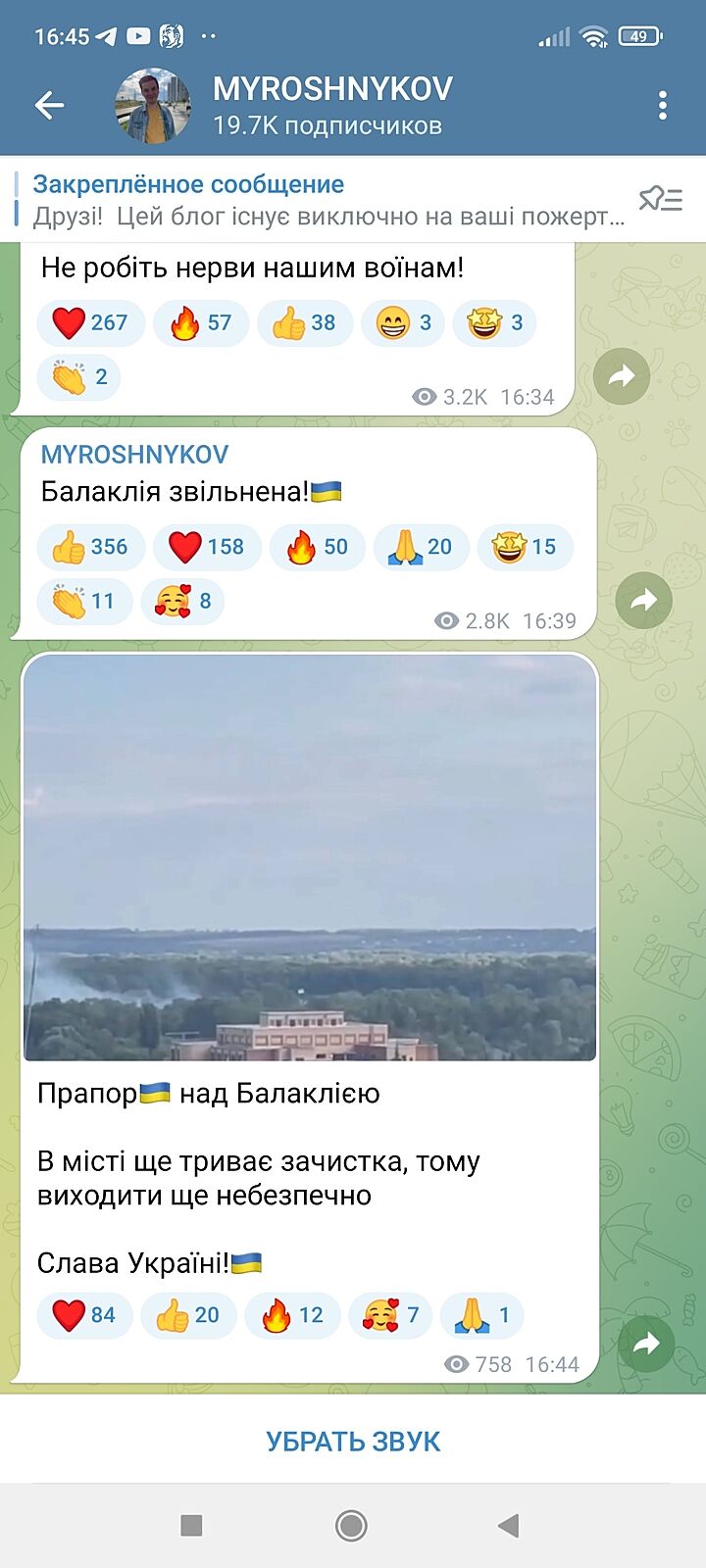Tap the heart reaction showing 158
706x1568 pixels.
pos(207,547)
